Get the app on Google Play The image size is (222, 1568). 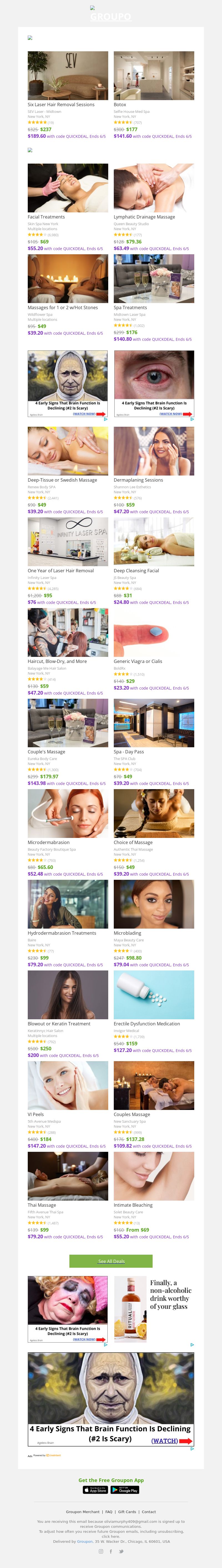pos(124,1490)
